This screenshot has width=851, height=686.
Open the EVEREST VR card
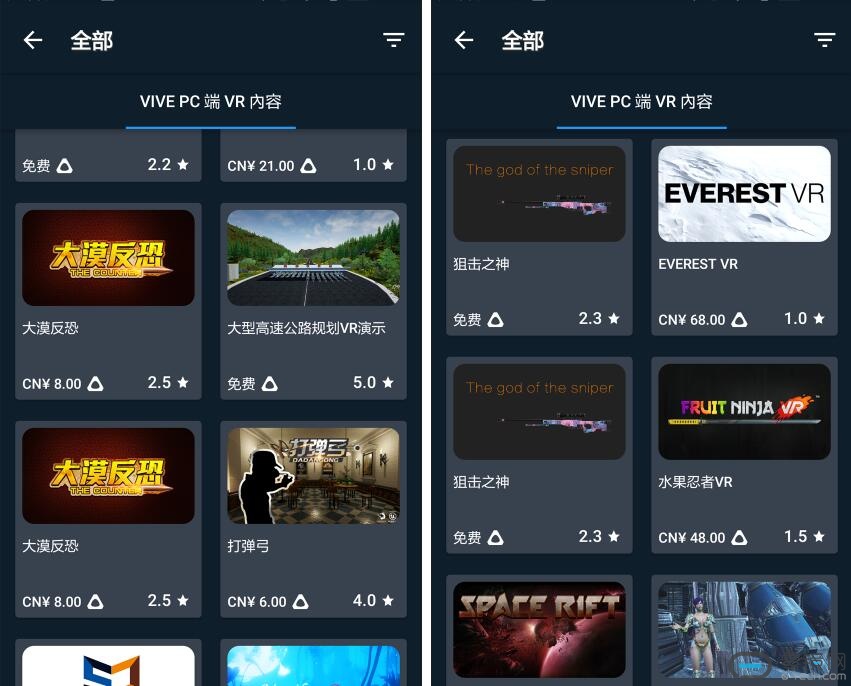point(744,236)
